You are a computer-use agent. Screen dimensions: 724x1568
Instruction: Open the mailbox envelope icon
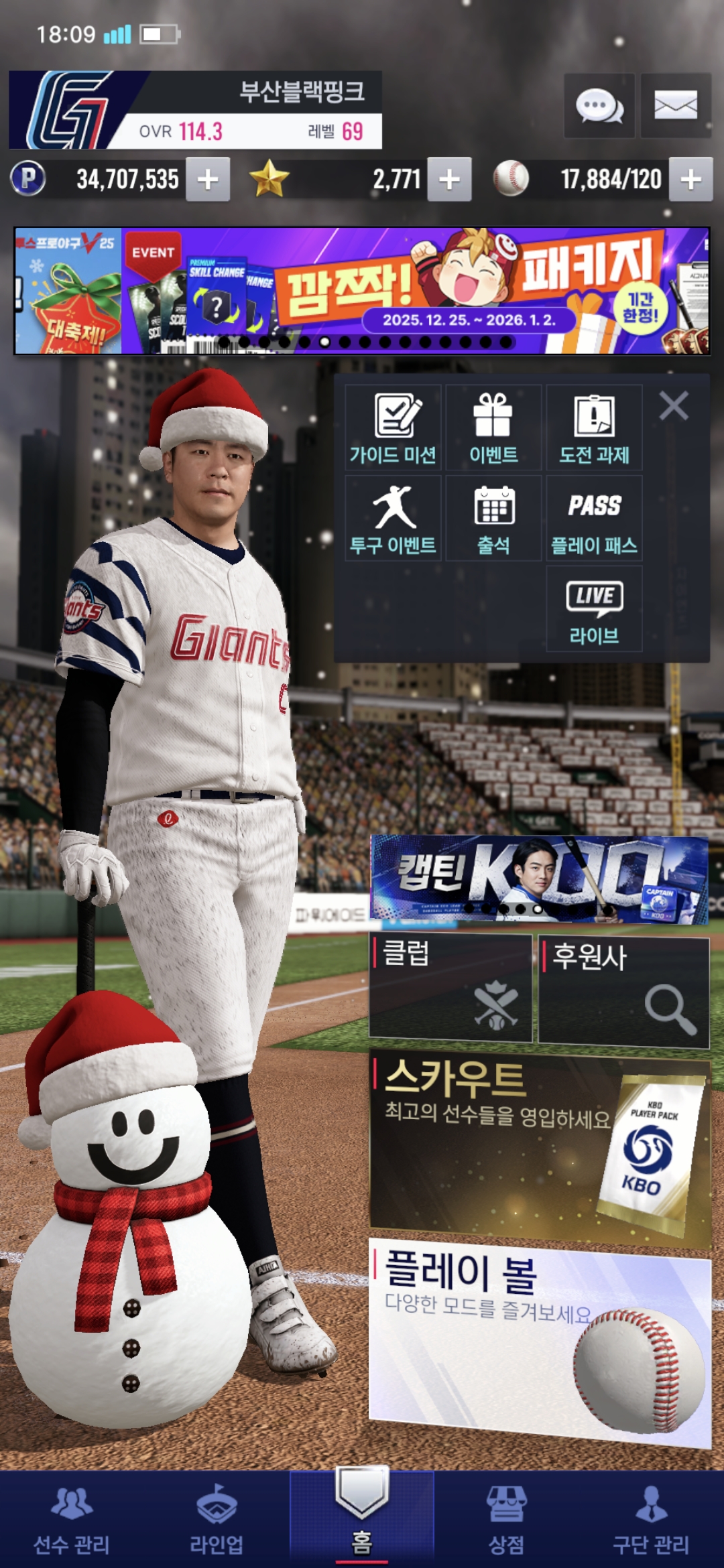click(675, 106)
